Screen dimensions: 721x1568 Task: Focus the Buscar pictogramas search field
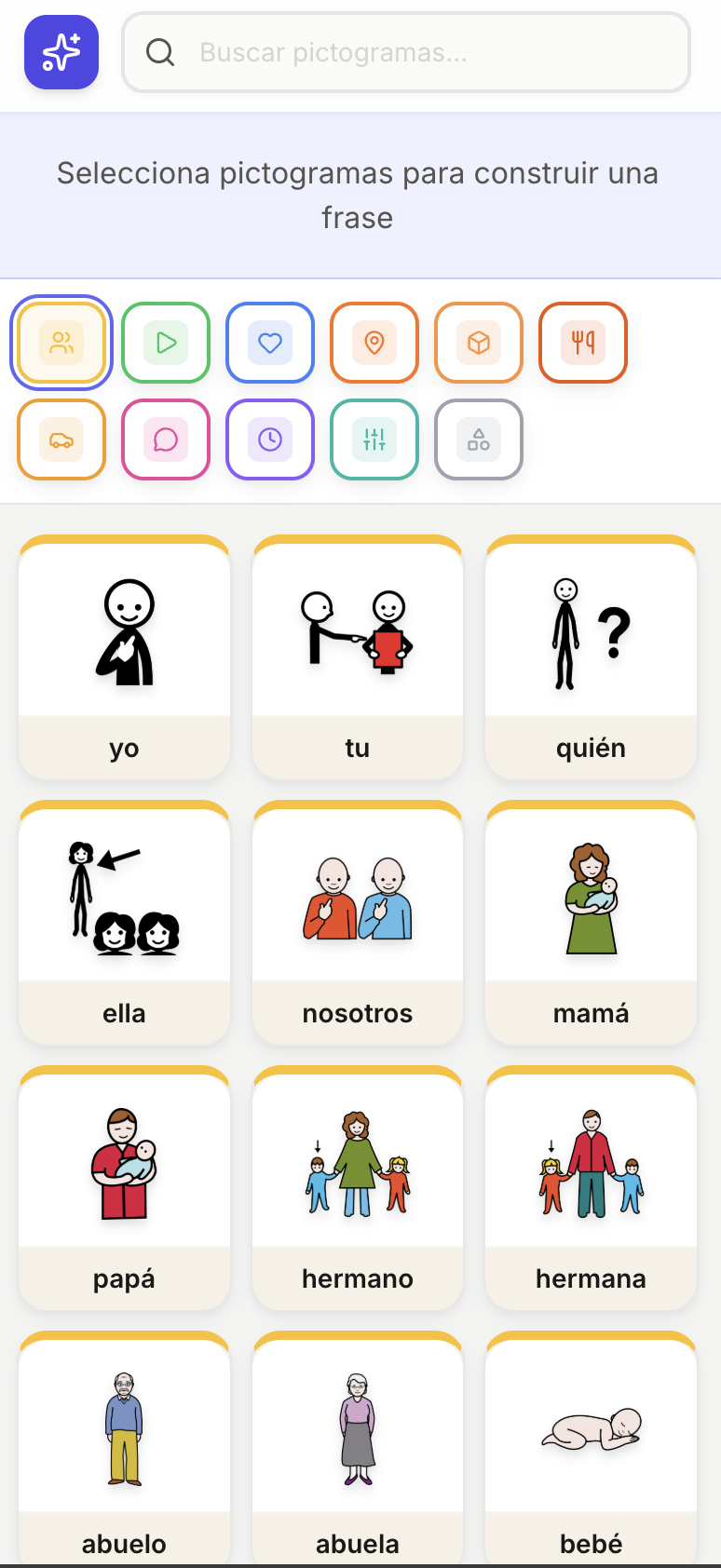click(406, 52)
